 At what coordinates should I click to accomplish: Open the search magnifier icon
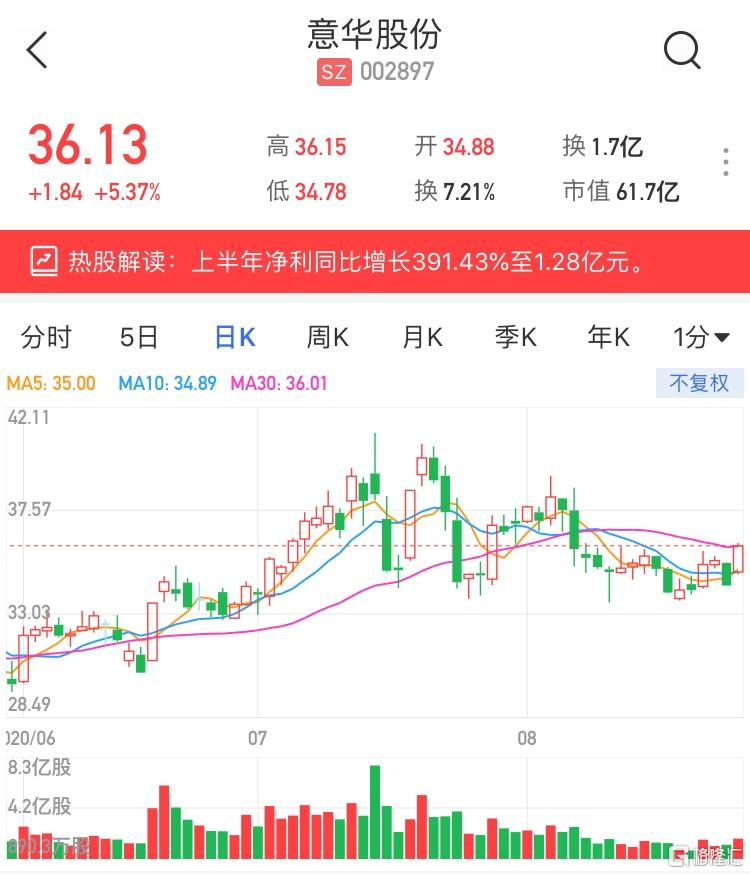[x=682, y=49]
